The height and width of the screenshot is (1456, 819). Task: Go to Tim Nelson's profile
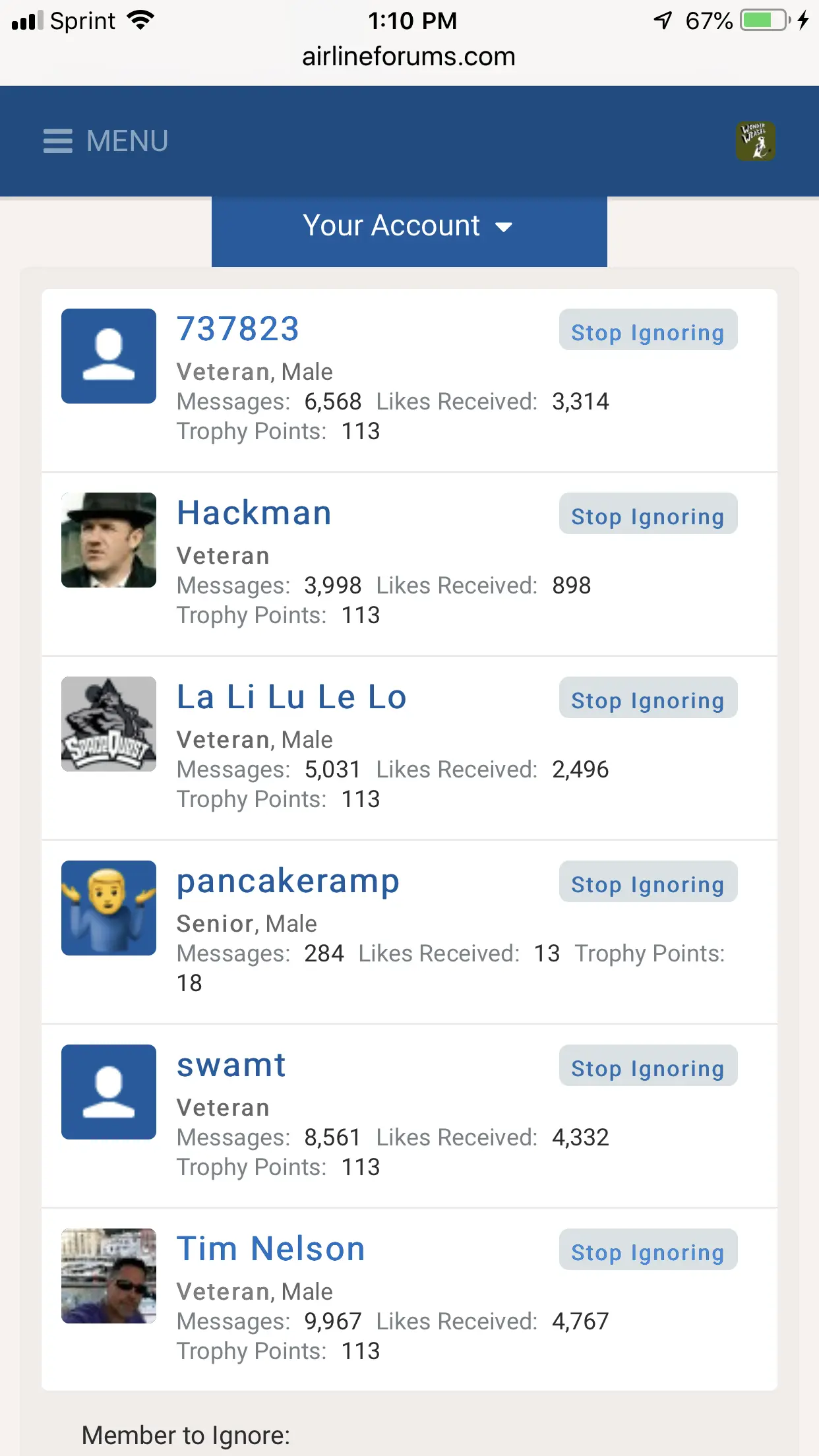(x=271, y=1249)
